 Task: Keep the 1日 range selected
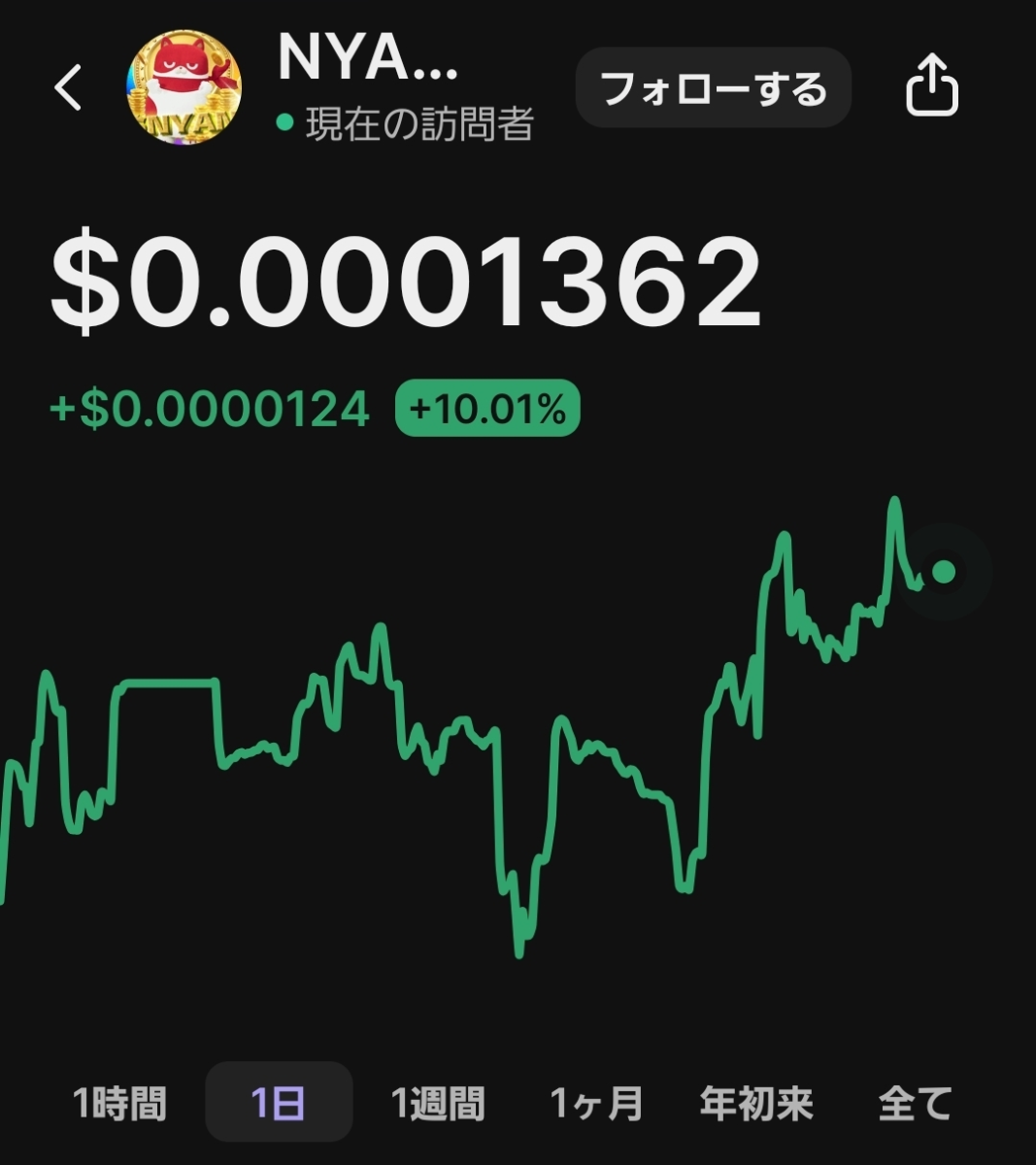click(x=279, y=1102)
